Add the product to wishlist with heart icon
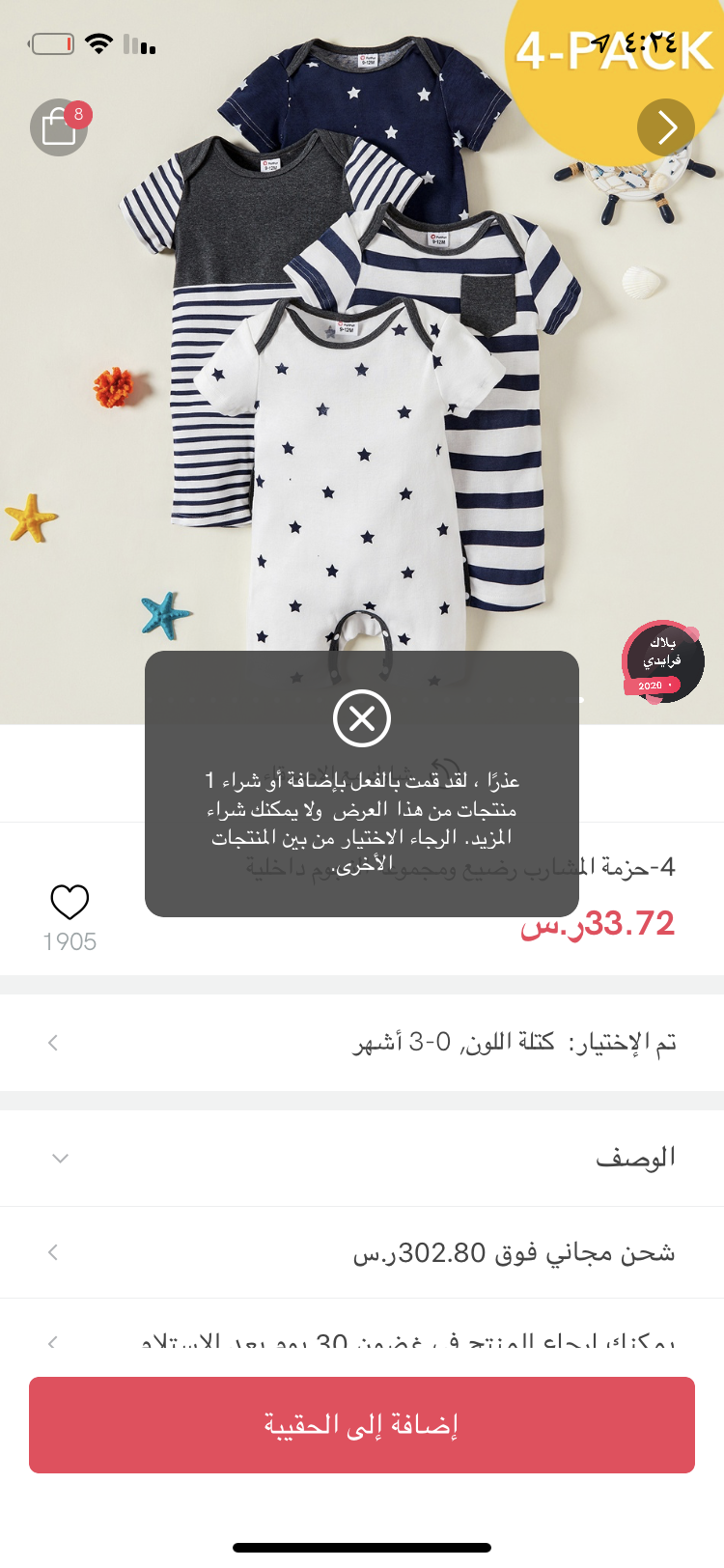724x1568 pixels. pos(70,902)
